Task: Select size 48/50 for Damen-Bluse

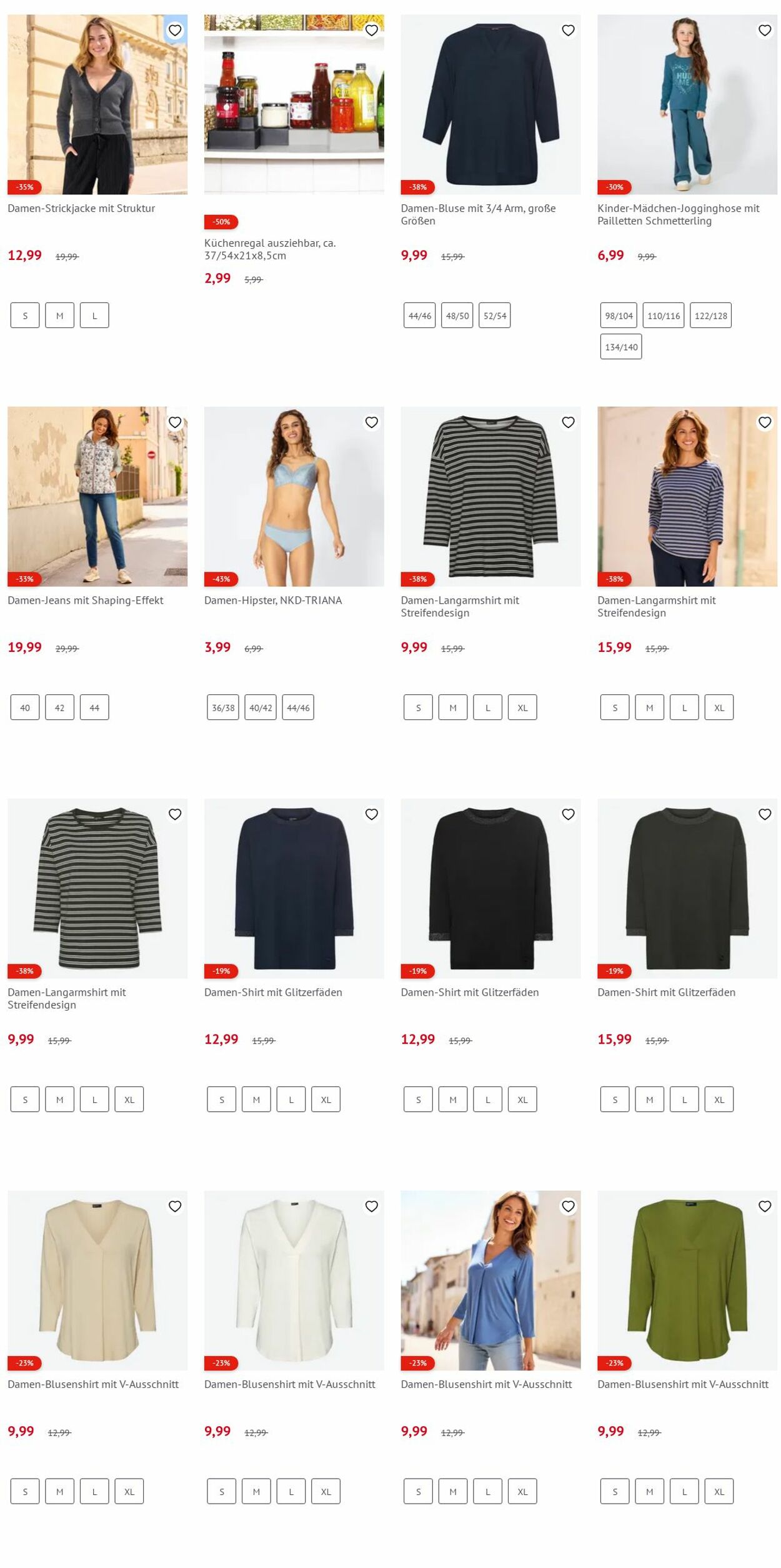Action: [x=457, y=316]
